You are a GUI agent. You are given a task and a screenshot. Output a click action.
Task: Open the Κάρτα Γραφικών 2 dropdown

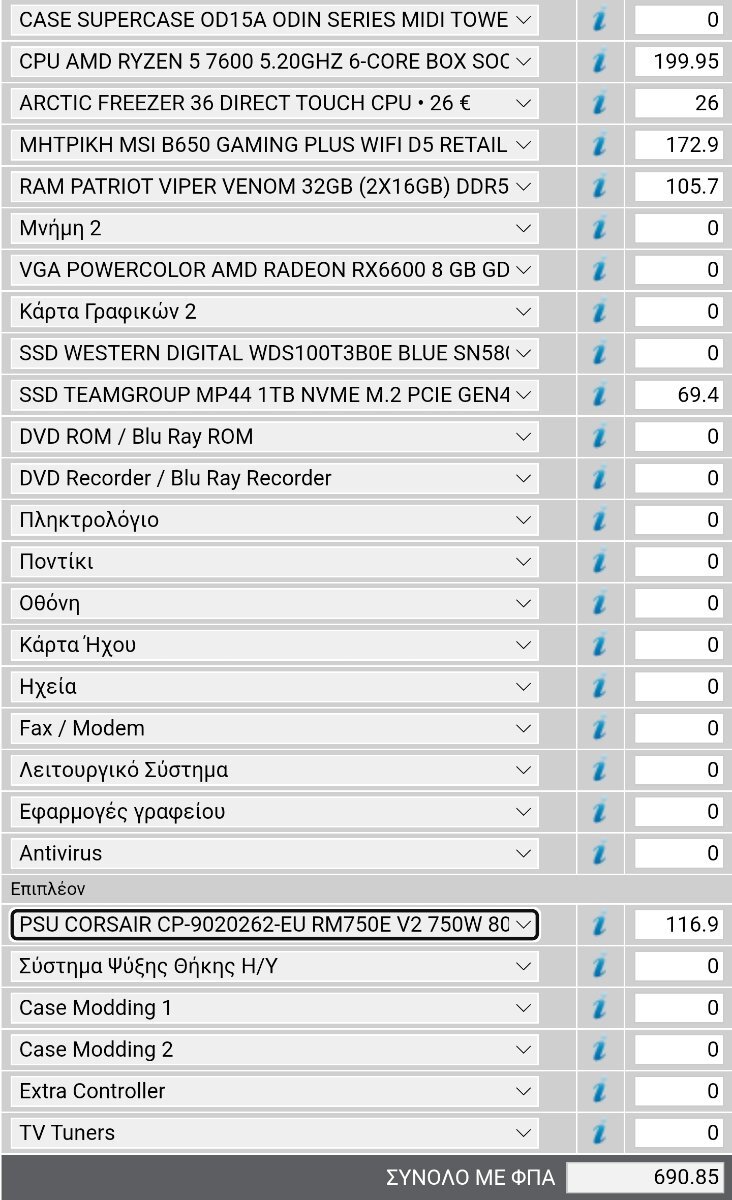tap(275, 311)
